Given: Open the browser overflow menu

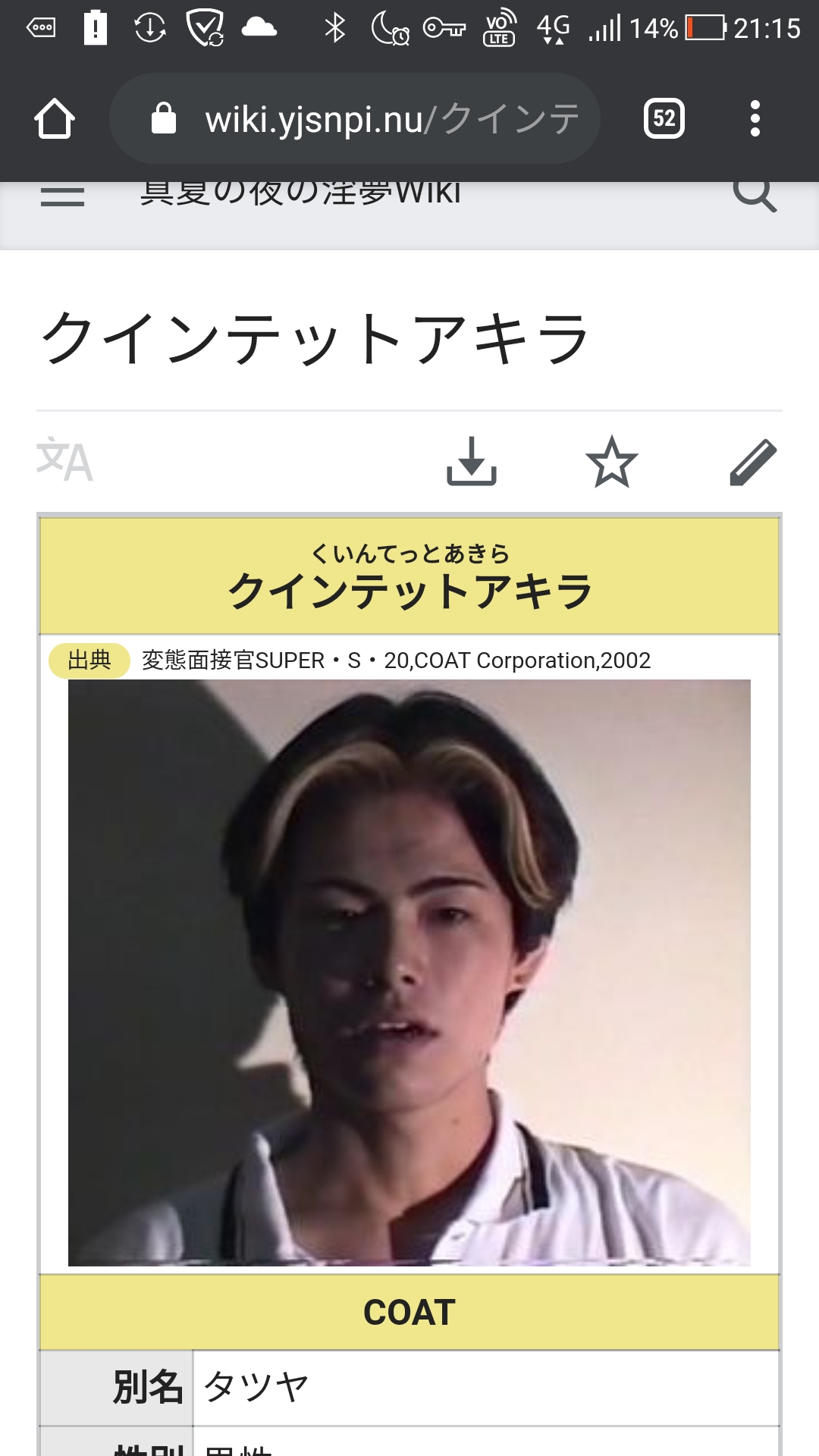Looking at the screenshot, I should coord(755,119).
